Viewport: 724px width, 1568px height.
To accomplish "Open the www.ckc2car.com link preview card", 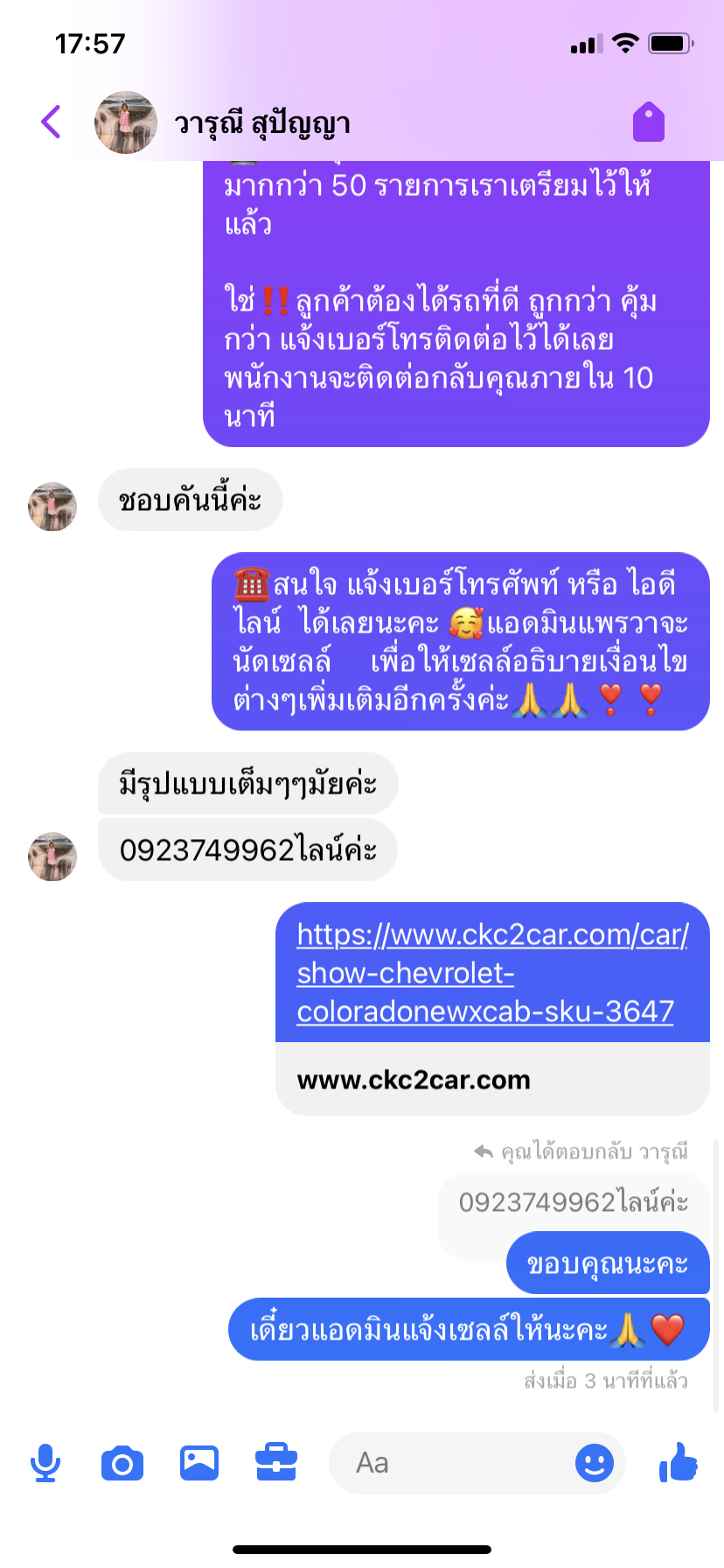I will click(492, 1079).
